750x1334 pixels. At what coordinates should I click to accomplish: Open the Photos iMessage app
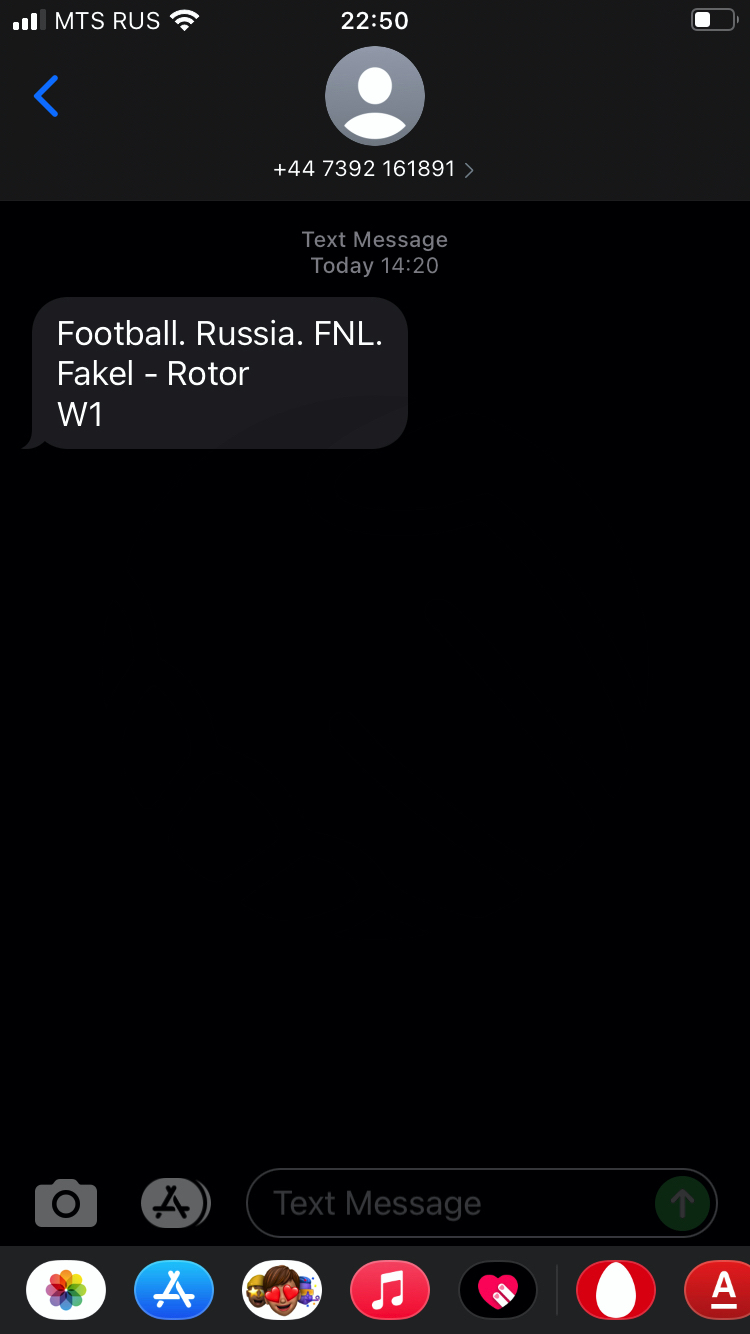(66, 1290)
